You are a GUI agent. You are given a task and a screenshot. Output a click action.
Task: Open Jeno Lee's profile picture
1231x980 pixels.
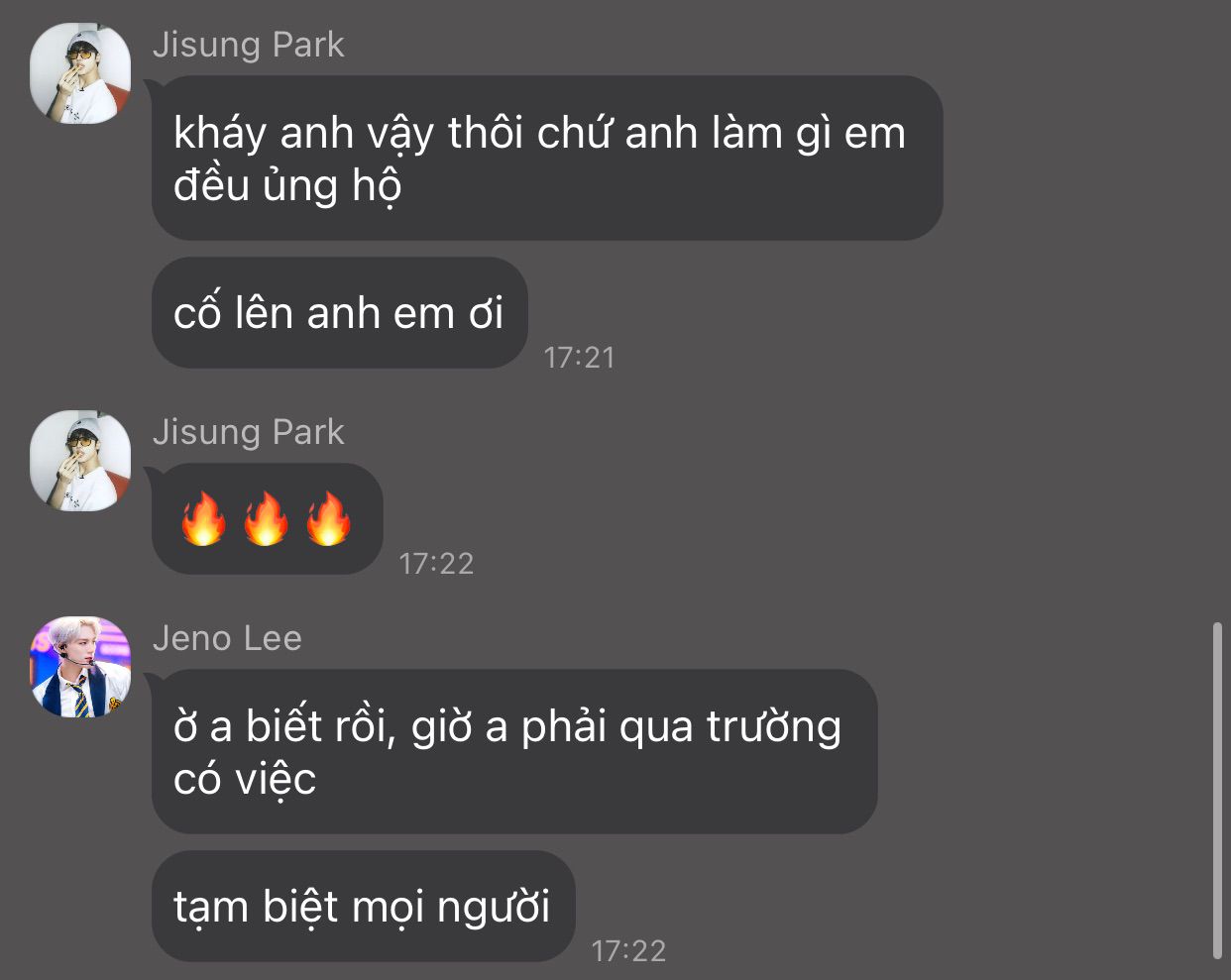coord(80,667)
